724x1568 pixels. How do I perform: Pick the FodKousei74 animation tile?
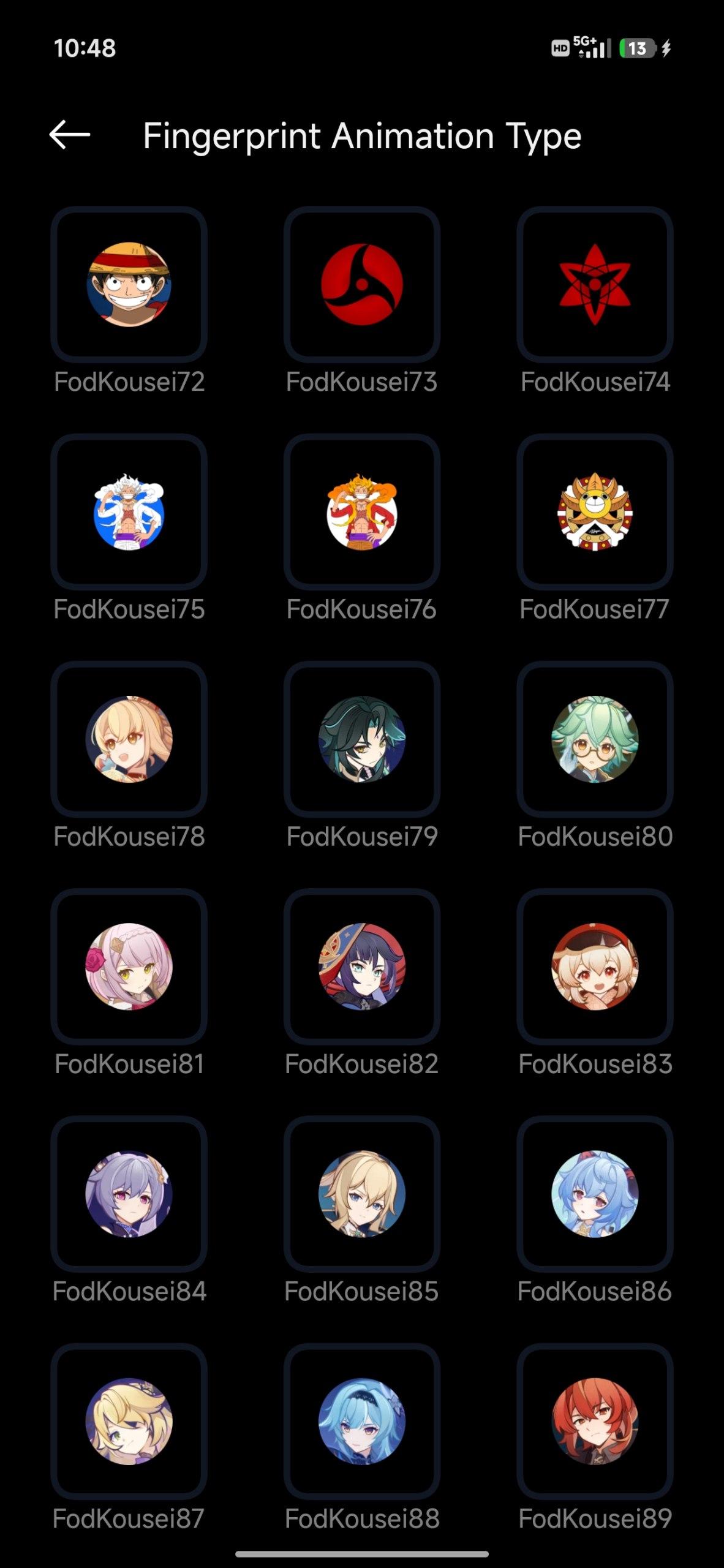pos(595,285)
